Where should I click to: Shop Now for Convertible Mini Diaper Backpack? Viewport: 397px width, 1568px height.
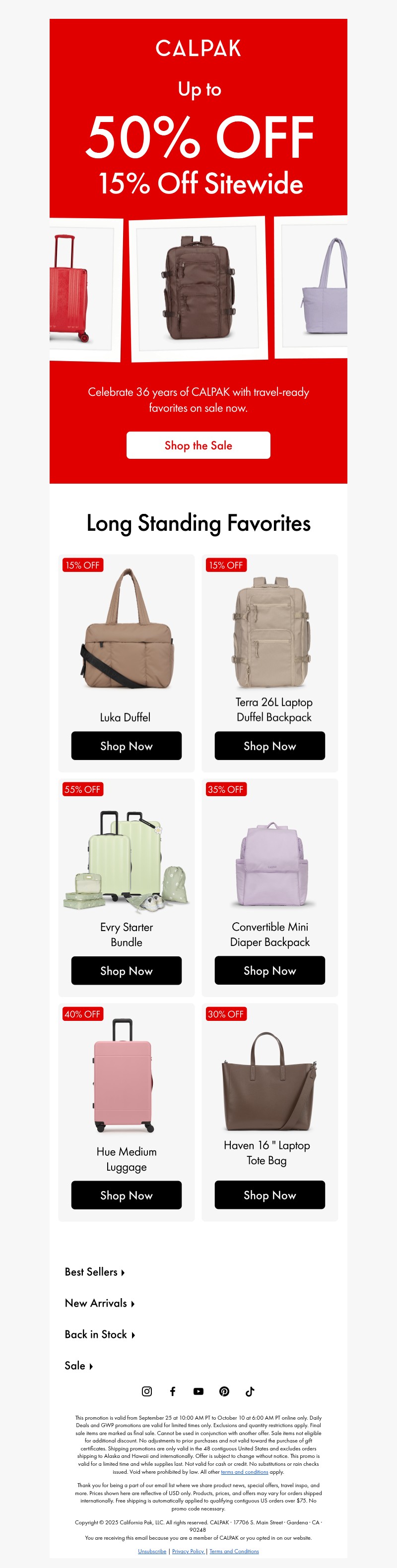pos(269,970)
